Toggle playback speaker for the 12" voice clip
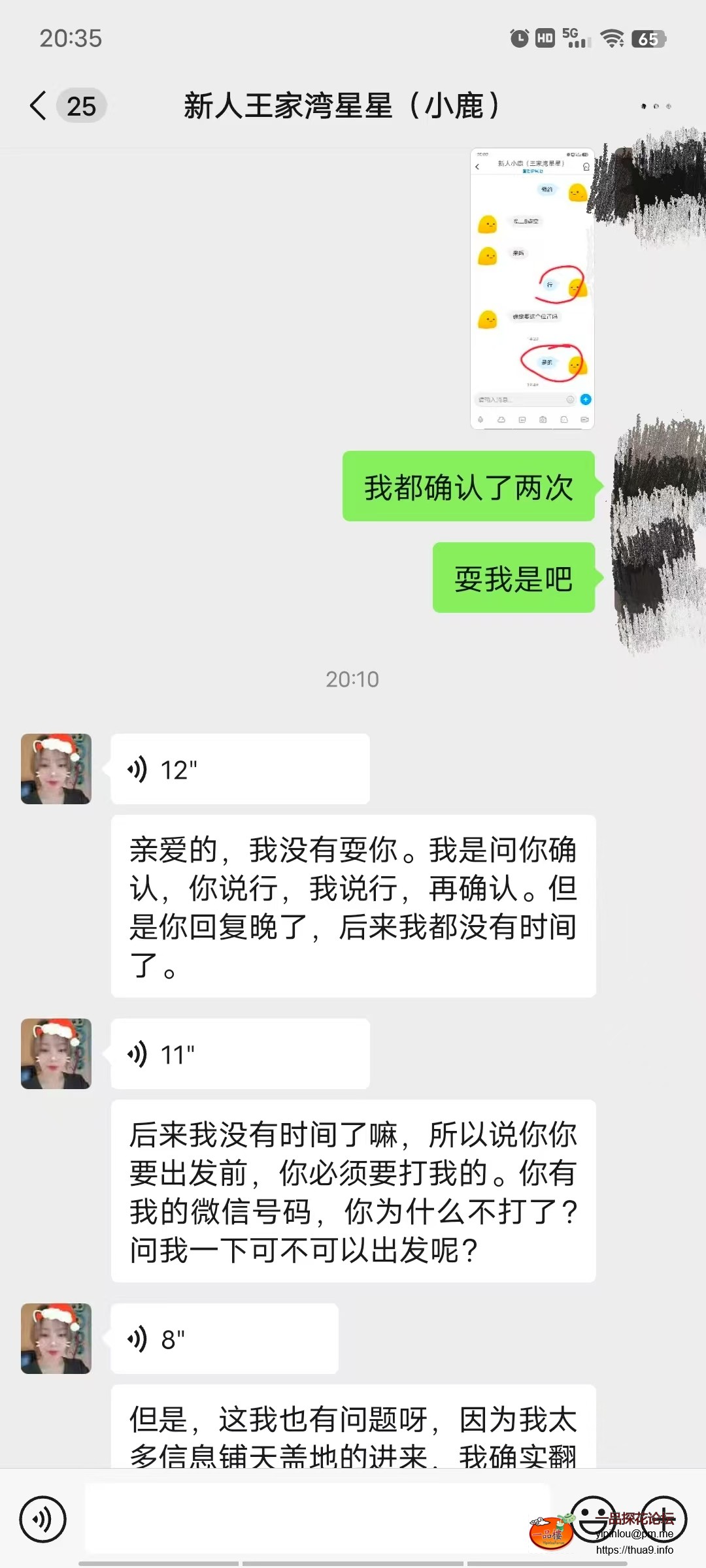Viewport: 706px width, 1568px height. (137, 768)
